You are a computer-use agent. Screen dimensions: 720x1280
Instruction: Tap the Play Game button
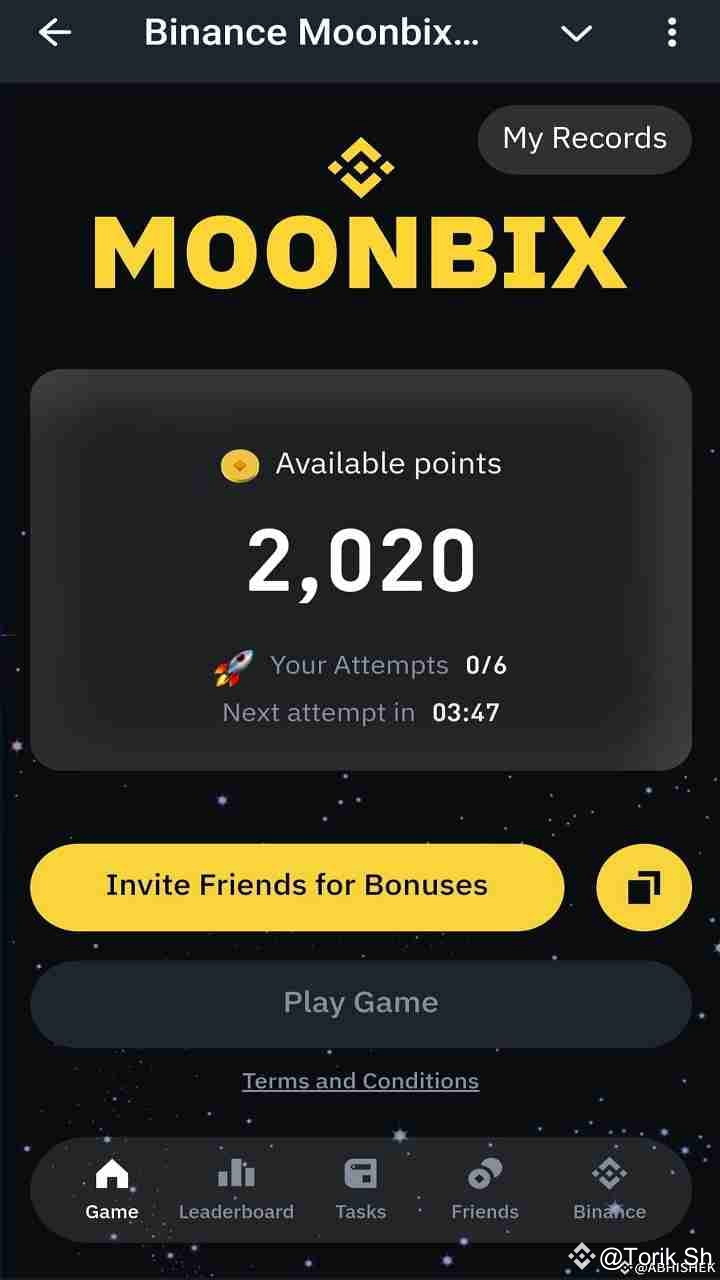point(360,1001)
